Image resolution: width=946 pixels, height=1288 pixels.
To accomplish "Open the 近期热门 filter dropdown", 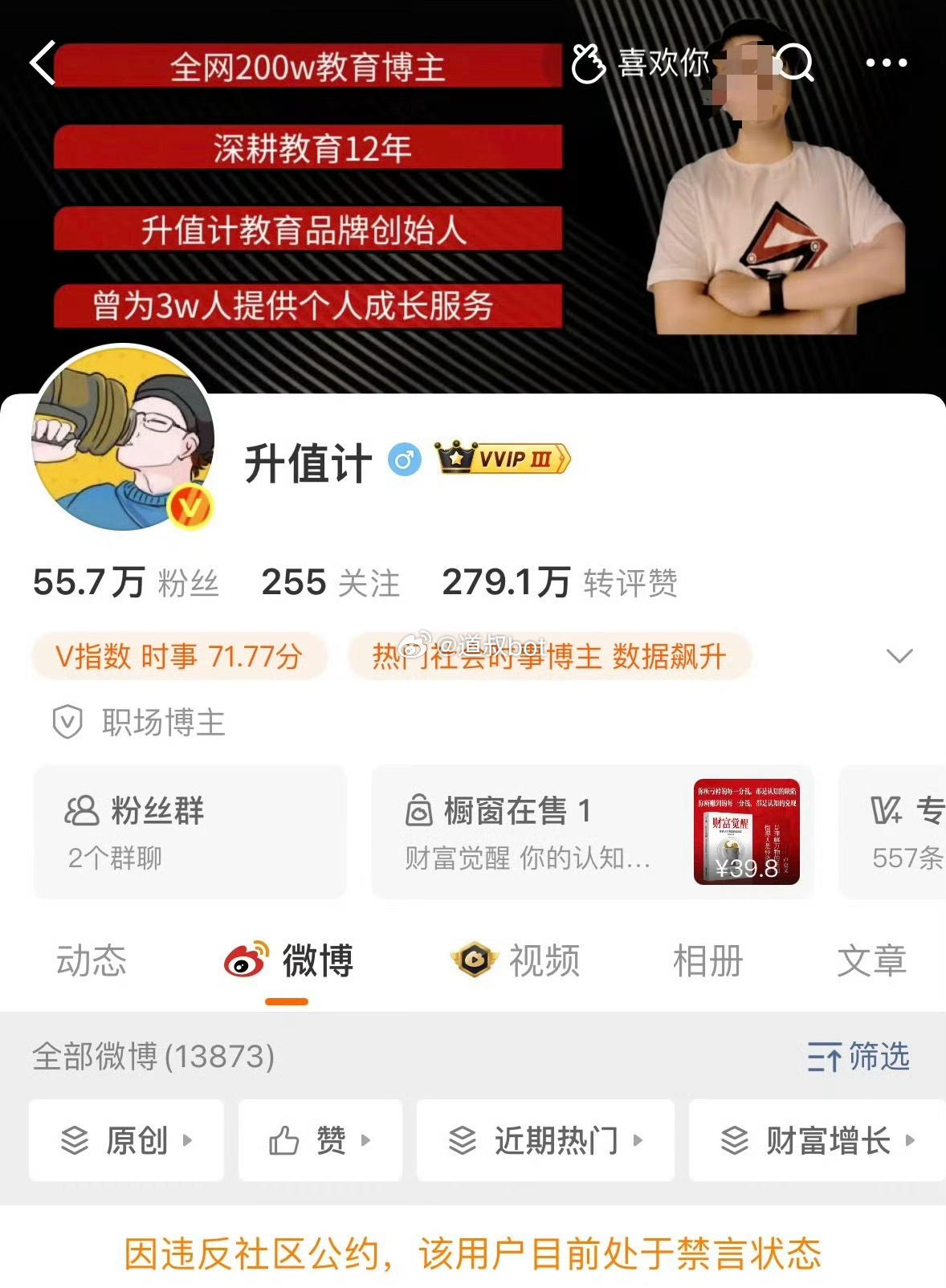I will [546, 1140].
